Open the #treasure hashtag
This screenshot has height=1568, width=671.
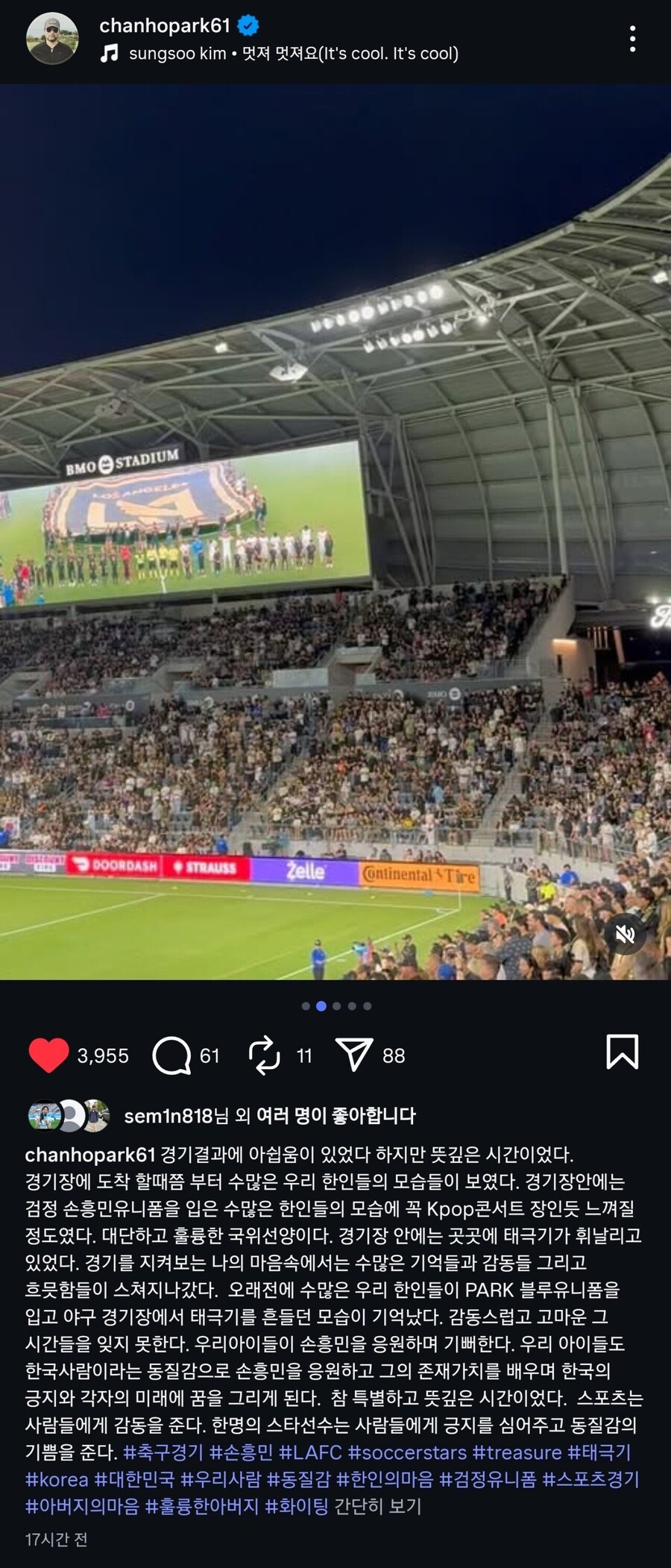click(x=517, y=1453)
